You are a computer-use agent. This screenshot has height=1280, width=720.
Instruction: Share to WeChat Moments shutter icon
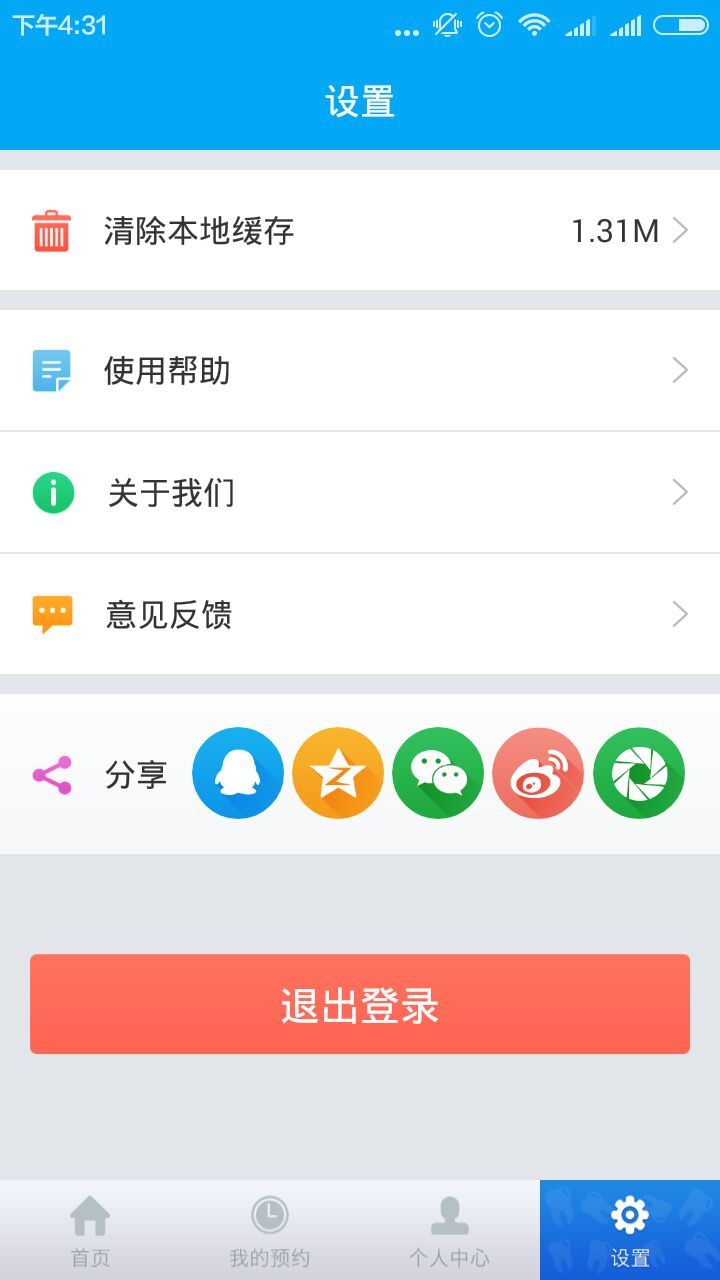(639, 773)
